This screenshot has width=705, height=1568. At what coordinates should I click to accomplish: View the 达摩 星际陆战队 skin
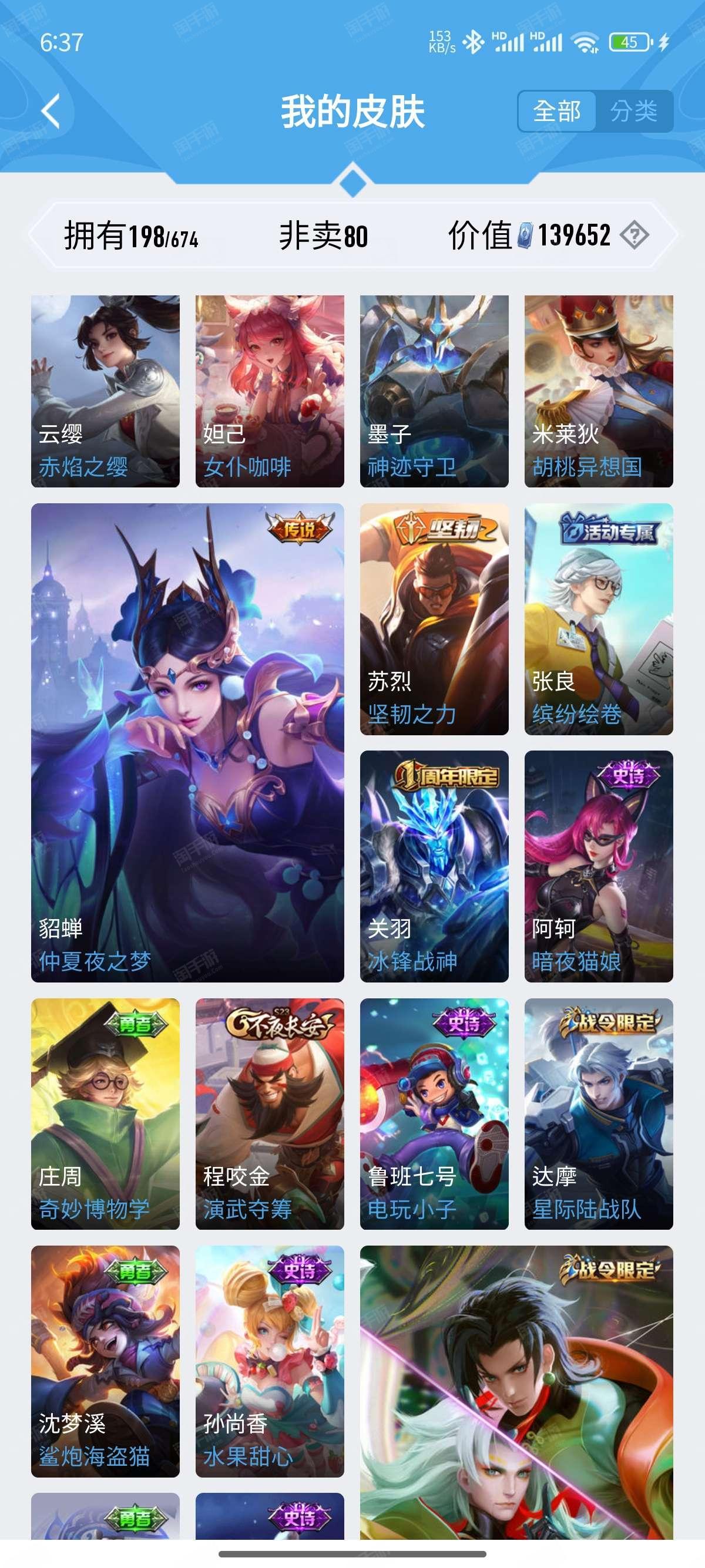tap(599, 1114)
